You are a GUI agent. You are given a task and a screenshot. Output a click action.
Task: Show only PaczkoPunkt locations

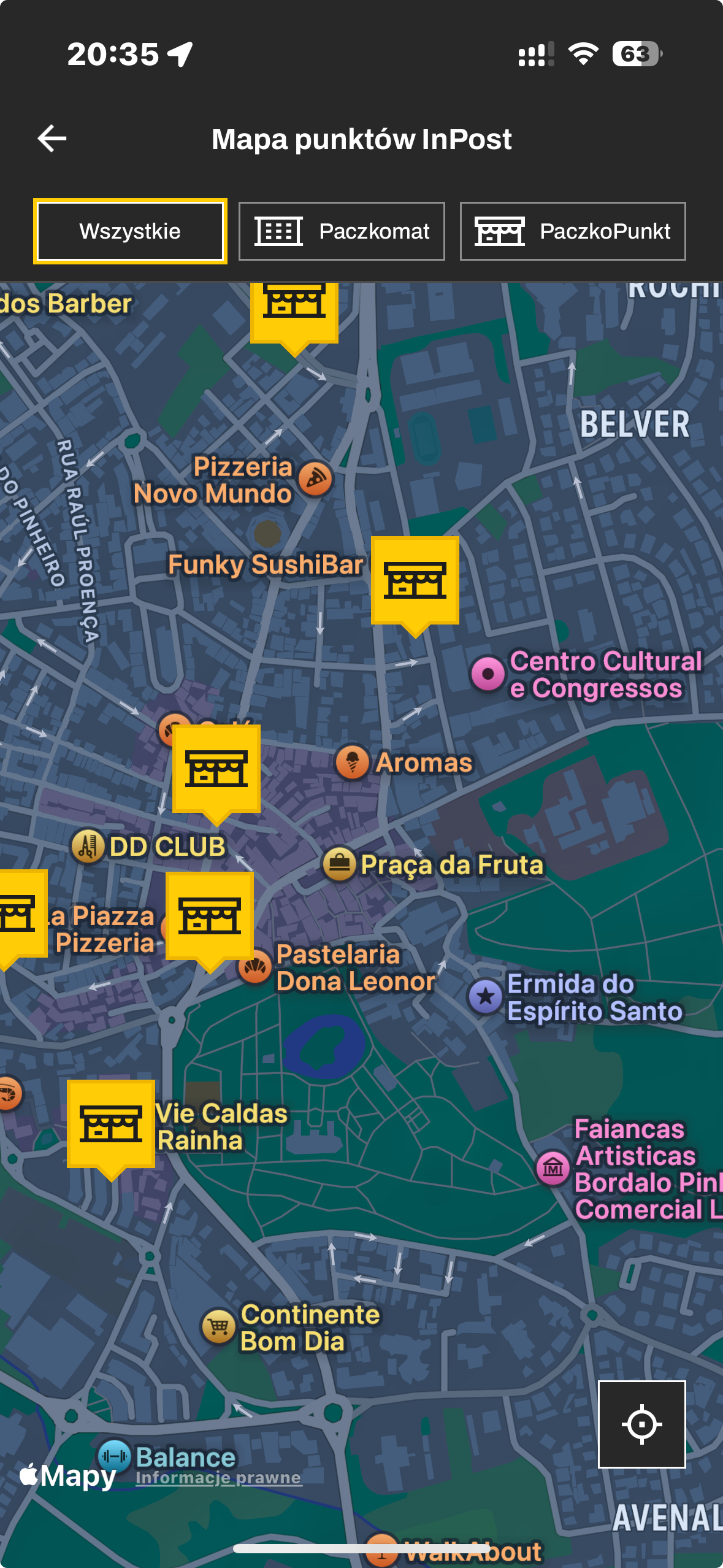coord(572,231)
